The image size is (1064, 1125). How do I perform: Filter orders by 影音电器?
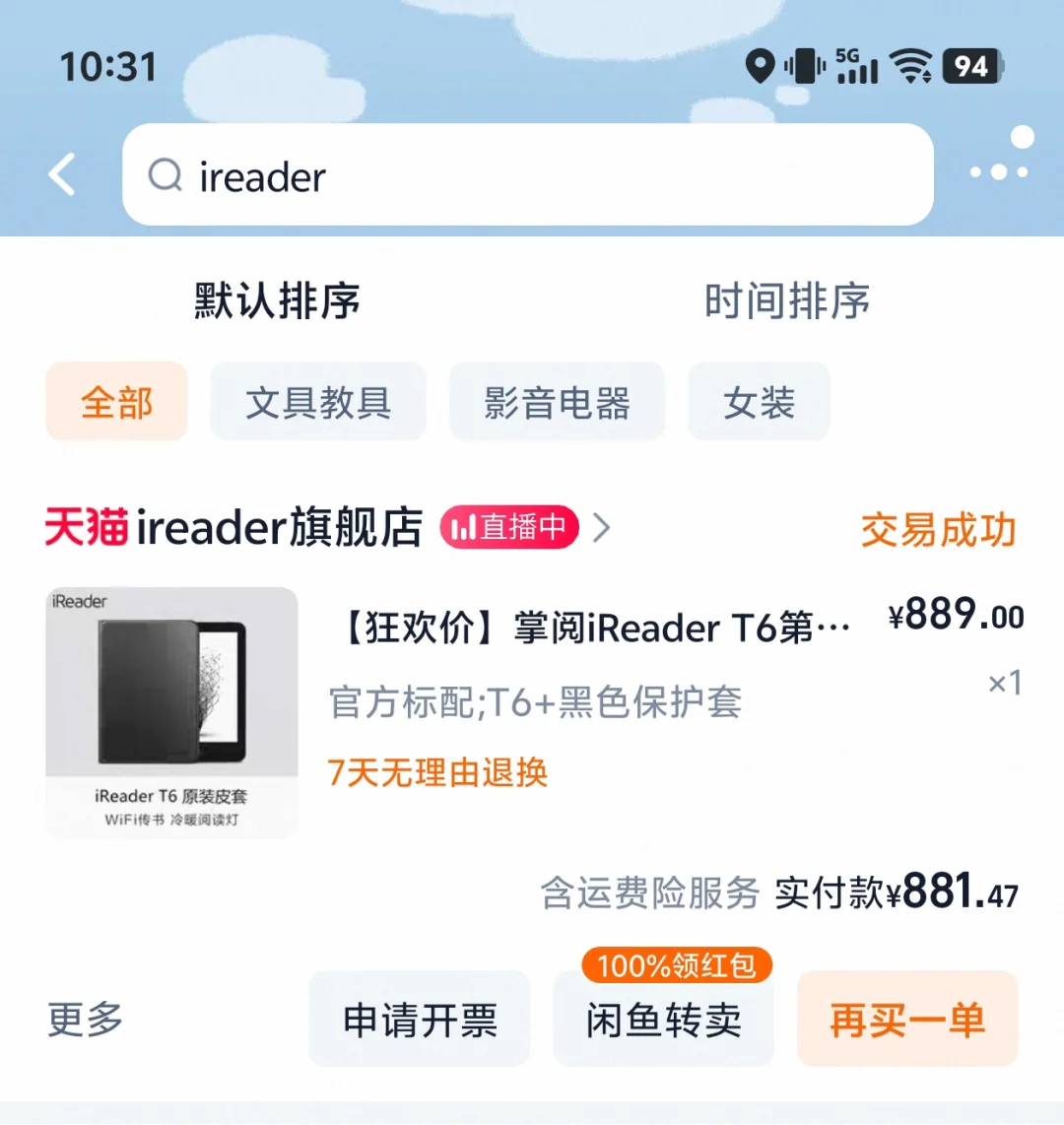coord(557,402)
